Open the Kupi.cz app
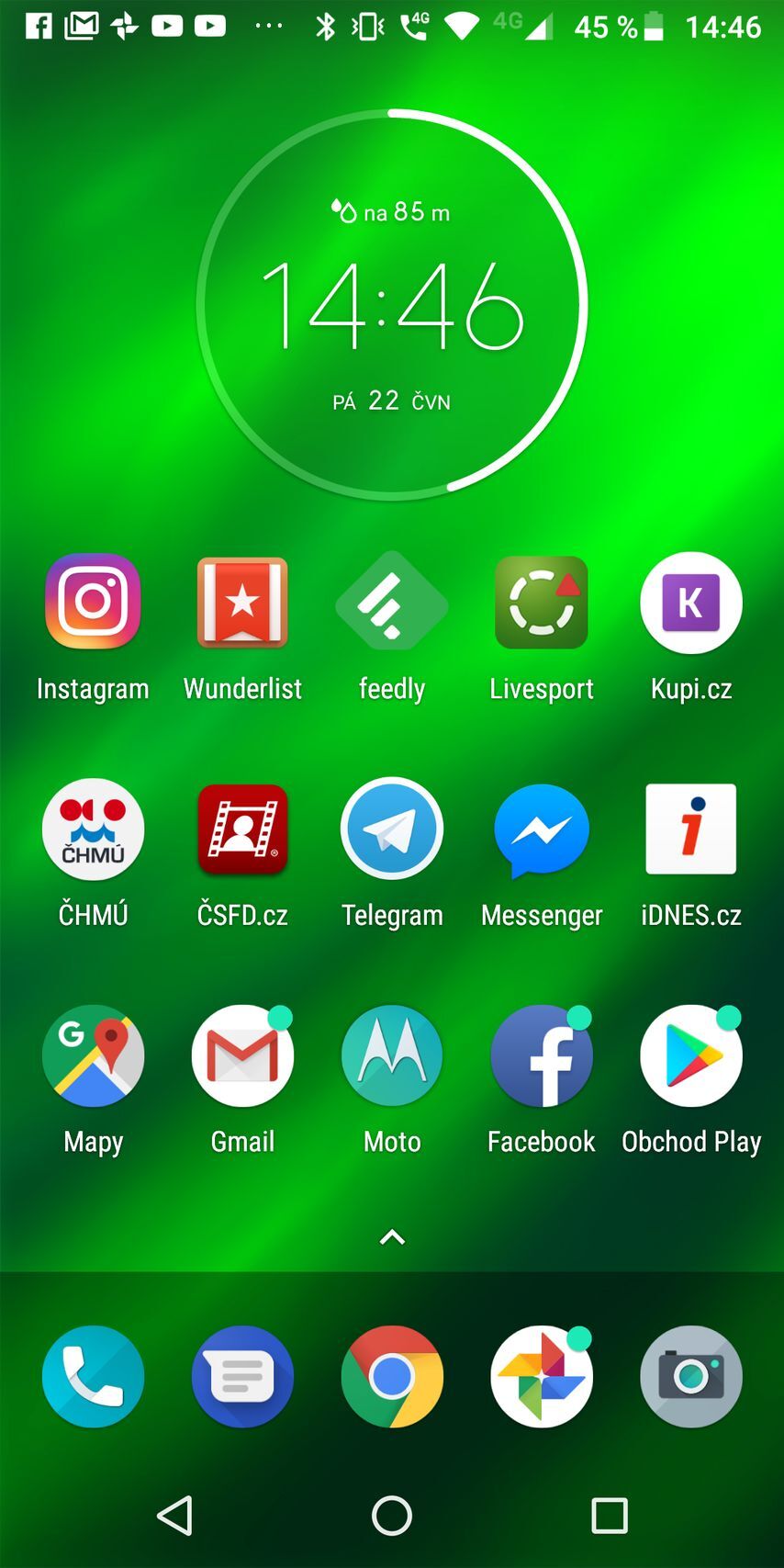The width and height of the screenshot is (784, 1568). 690,604
